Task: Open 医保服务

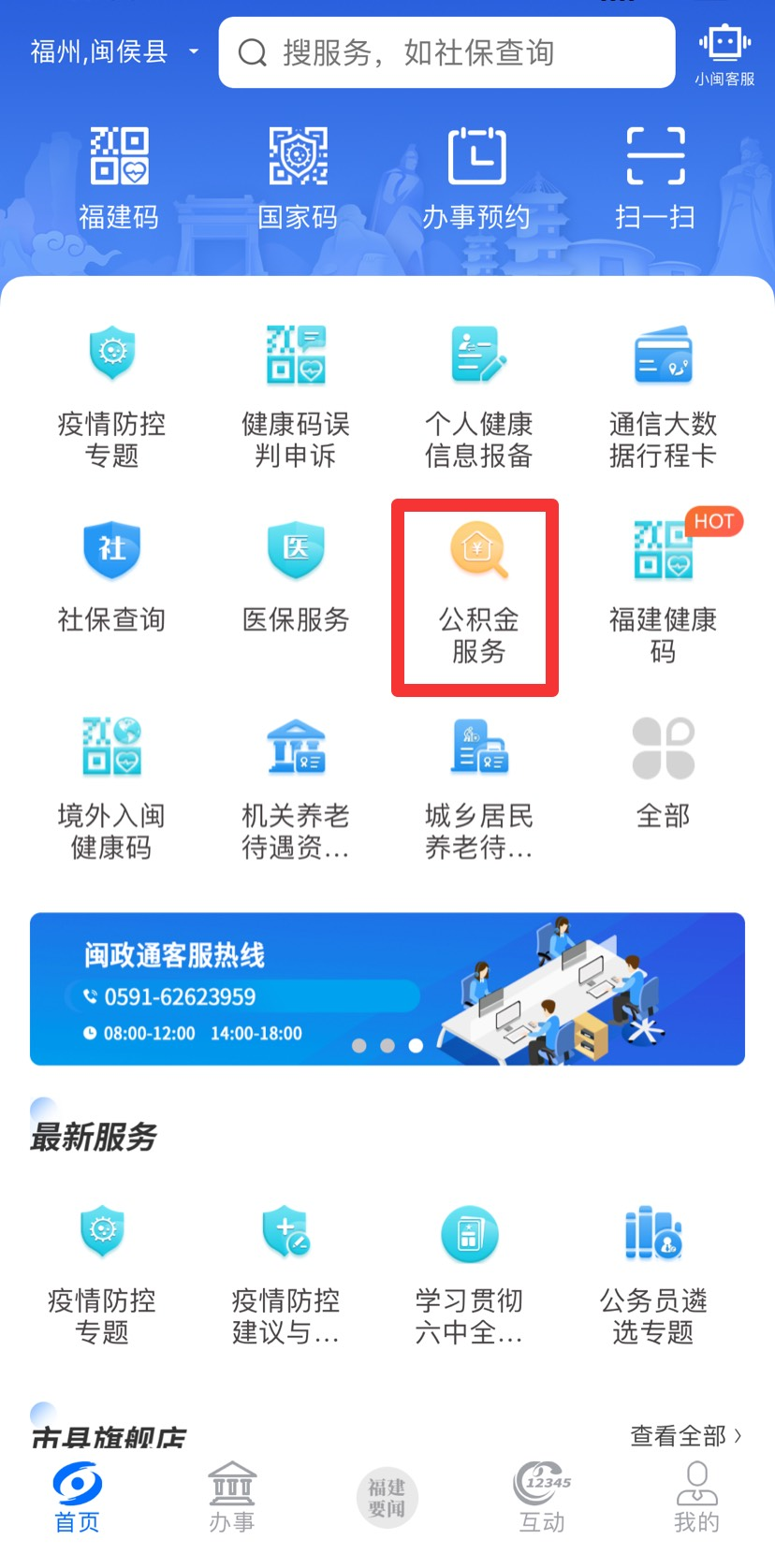Action: 296,576
